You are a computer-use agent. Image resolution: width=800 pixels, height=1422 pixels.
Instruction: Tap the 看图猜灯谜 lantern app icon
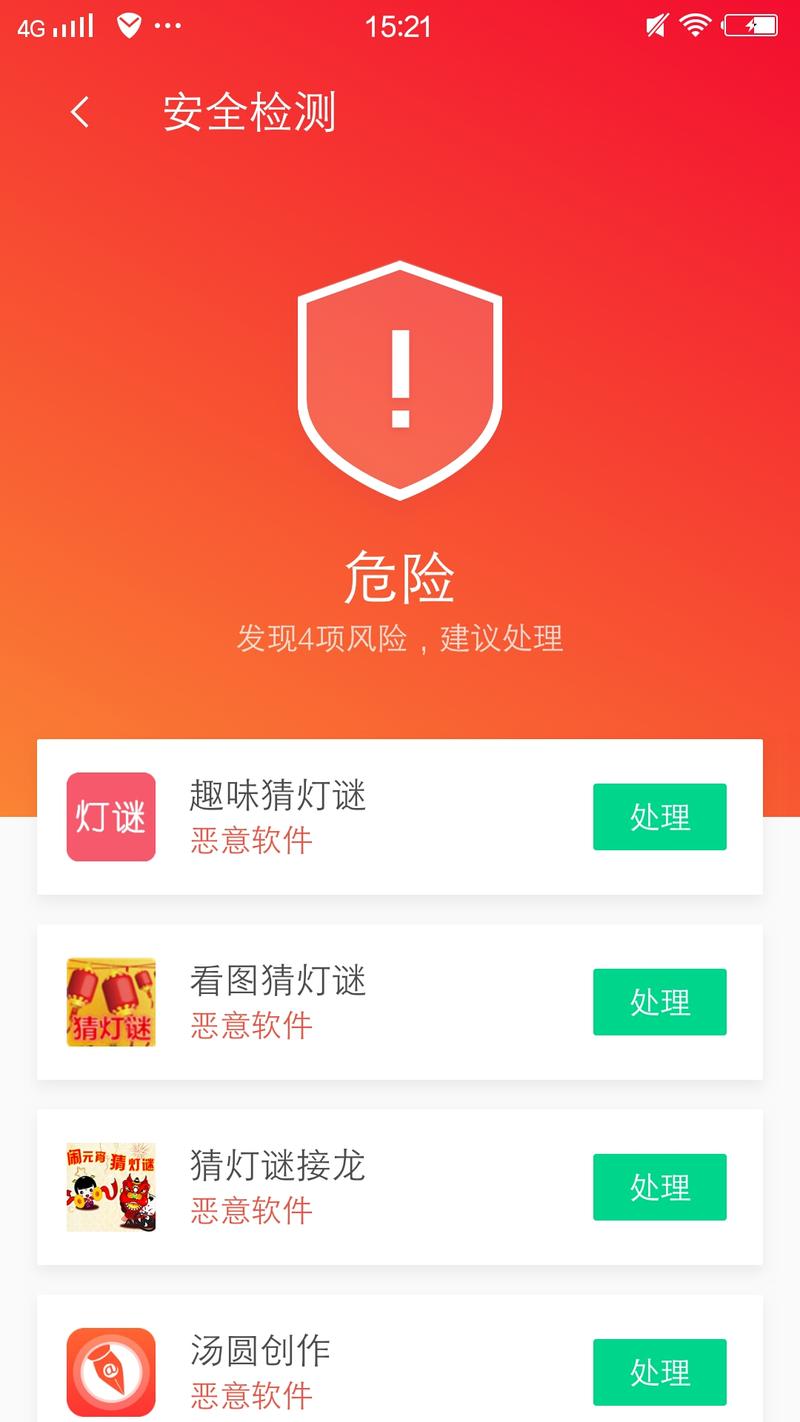[x=110, y=1002]
